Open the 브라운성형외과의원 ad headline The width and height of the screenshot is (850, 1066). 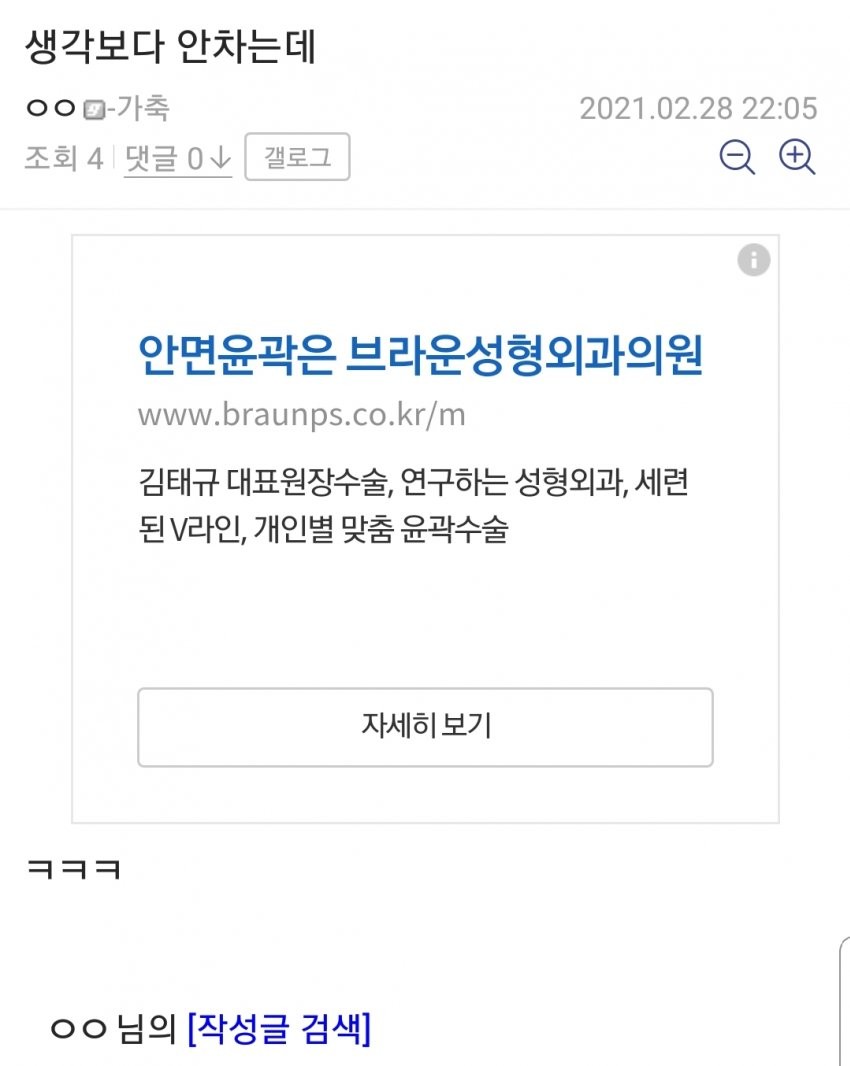[420, 357]
